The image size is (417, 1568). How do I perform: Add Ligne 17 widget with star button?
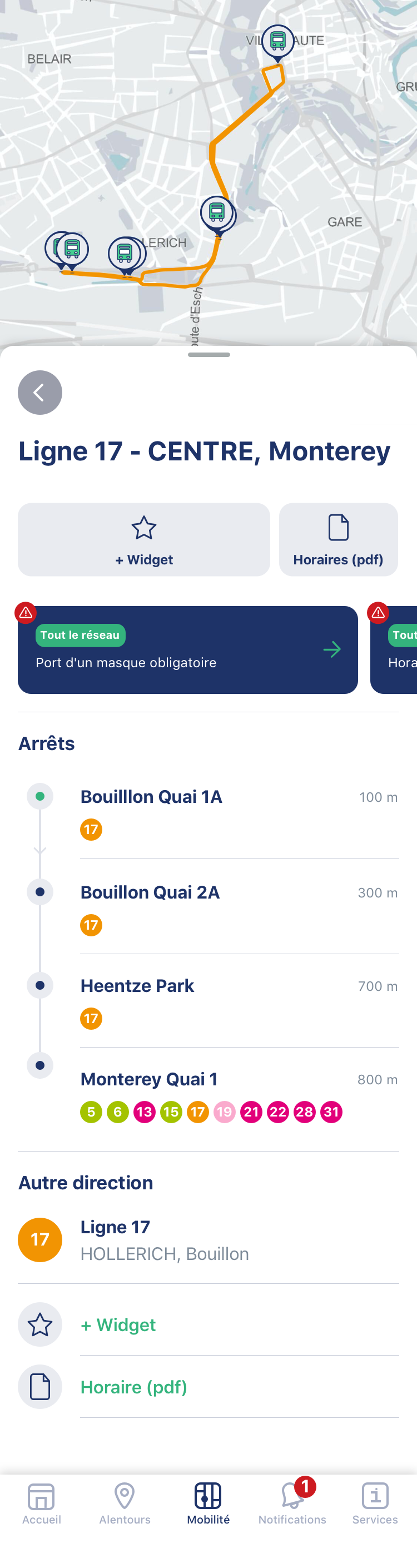(x=143, y=539)
